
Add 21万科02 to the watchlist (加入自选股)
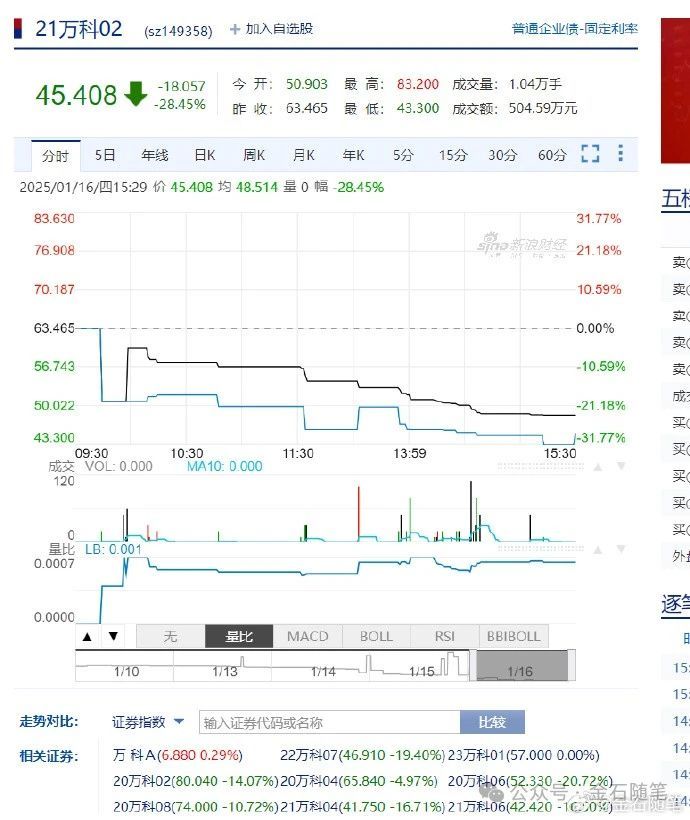click(x=271, y=29)
